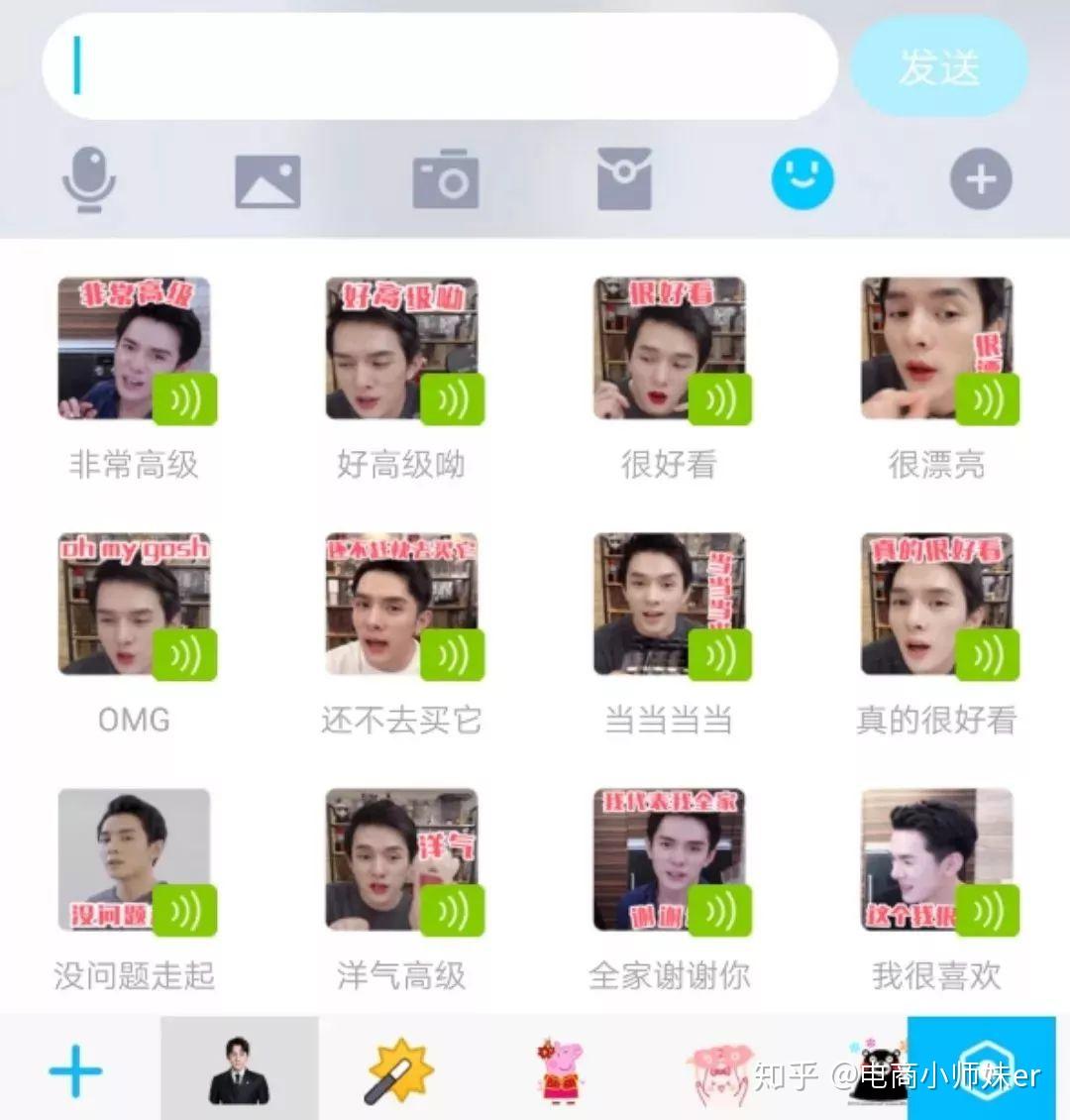Select the 当当当当 sticker
The width and height of the screenshot is (1070, 1120).
click(x=669, y=605)
